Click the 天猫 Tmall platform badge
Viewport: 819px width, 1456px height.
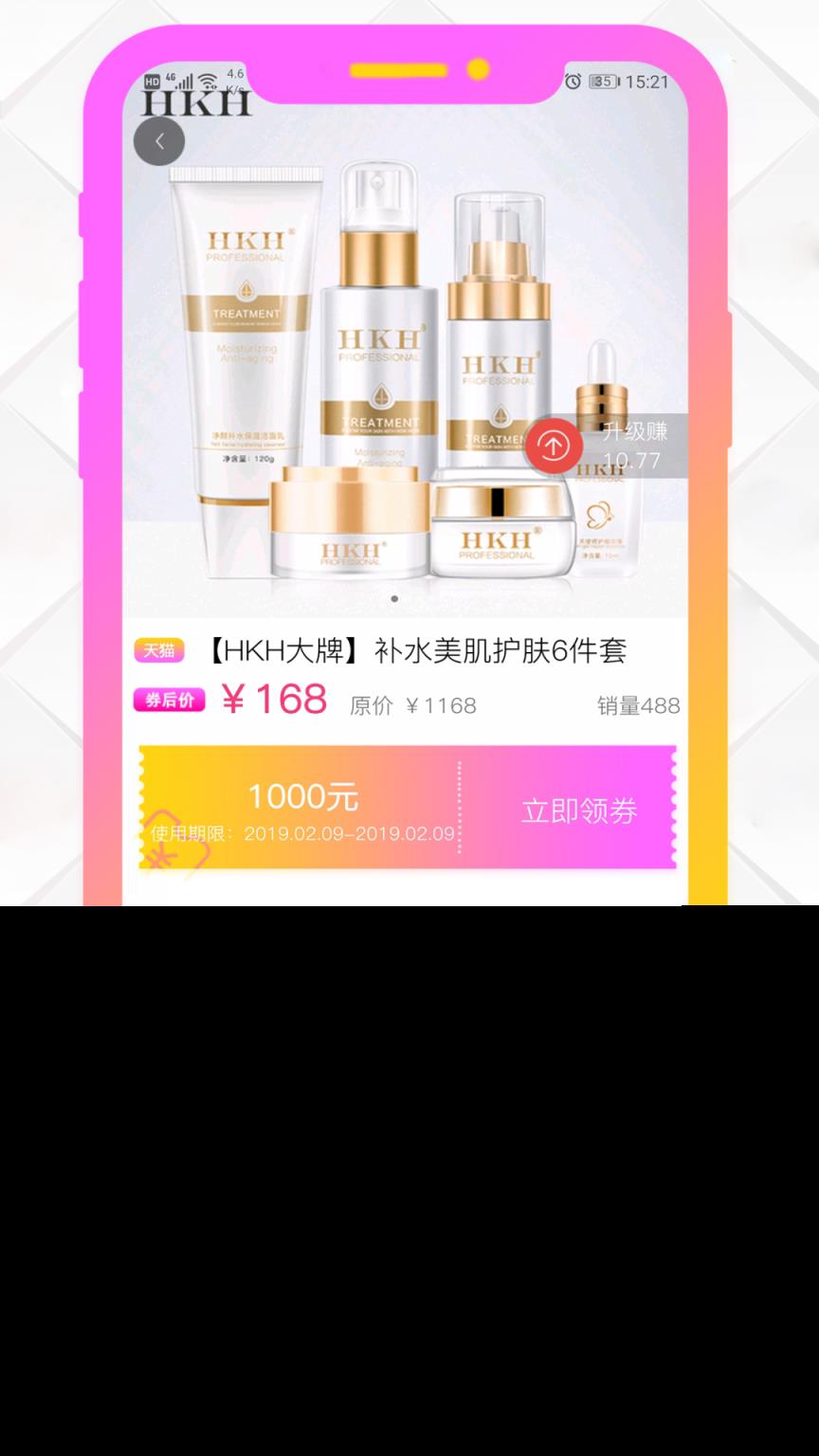pos(158,651)
